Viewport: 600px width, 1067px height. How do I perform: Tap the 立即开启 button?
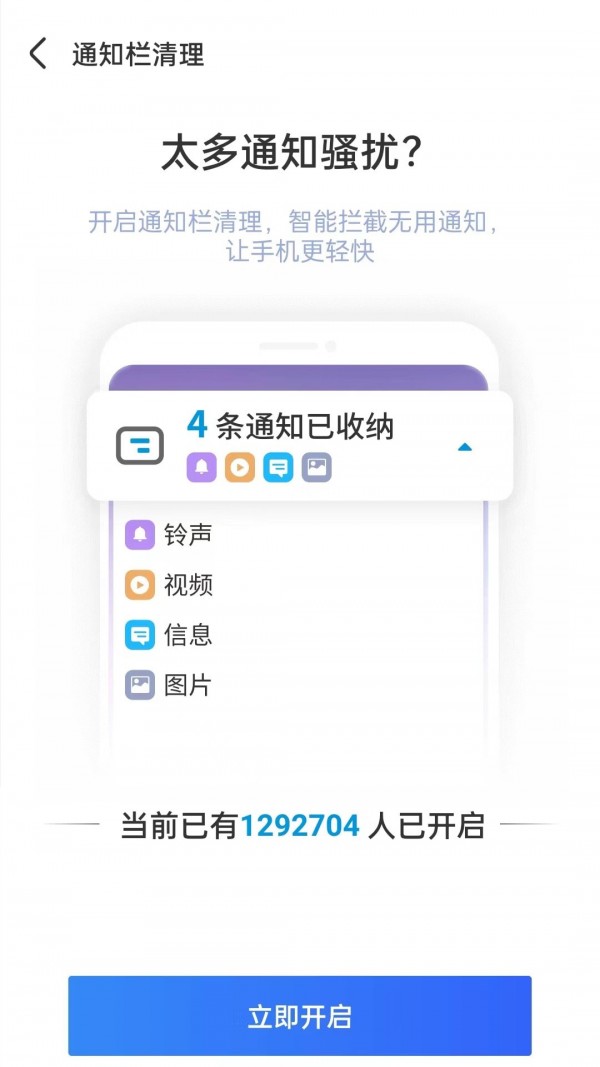click(300, 1016)
